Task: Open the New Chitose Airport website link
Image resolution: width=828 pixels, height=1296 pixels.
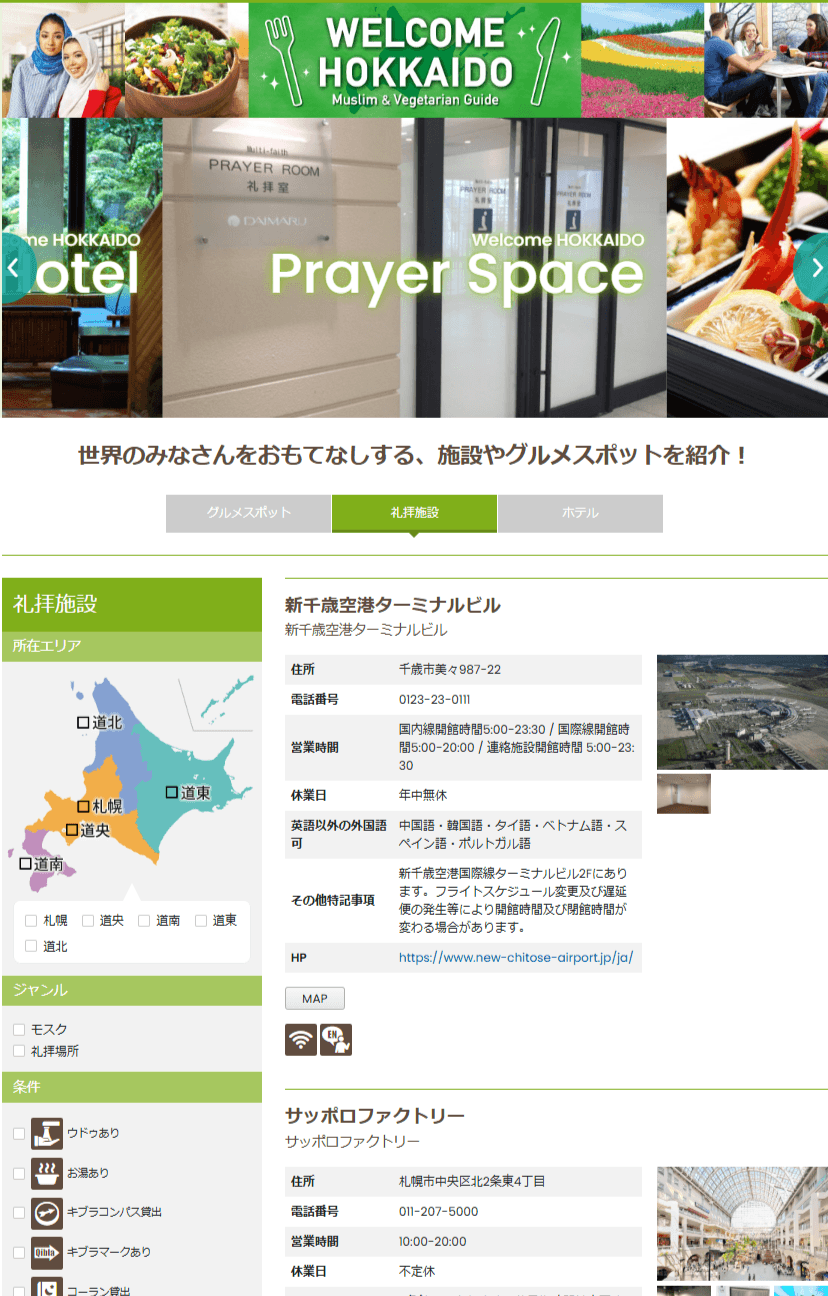Action: [516, 958]
